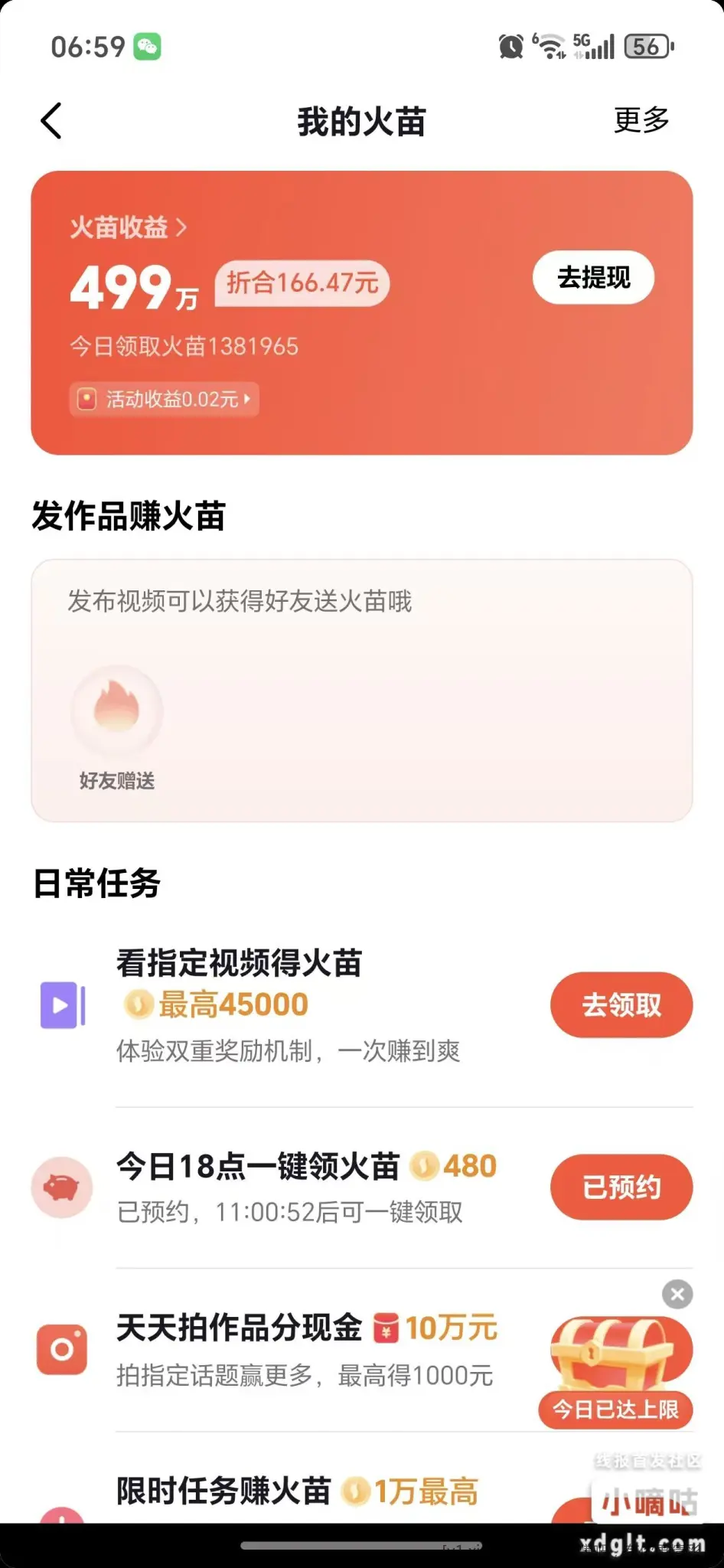The height and width of the screenshot is (1568, 724).
Task: Open the 更多 menu
Action: coord(641,120)
